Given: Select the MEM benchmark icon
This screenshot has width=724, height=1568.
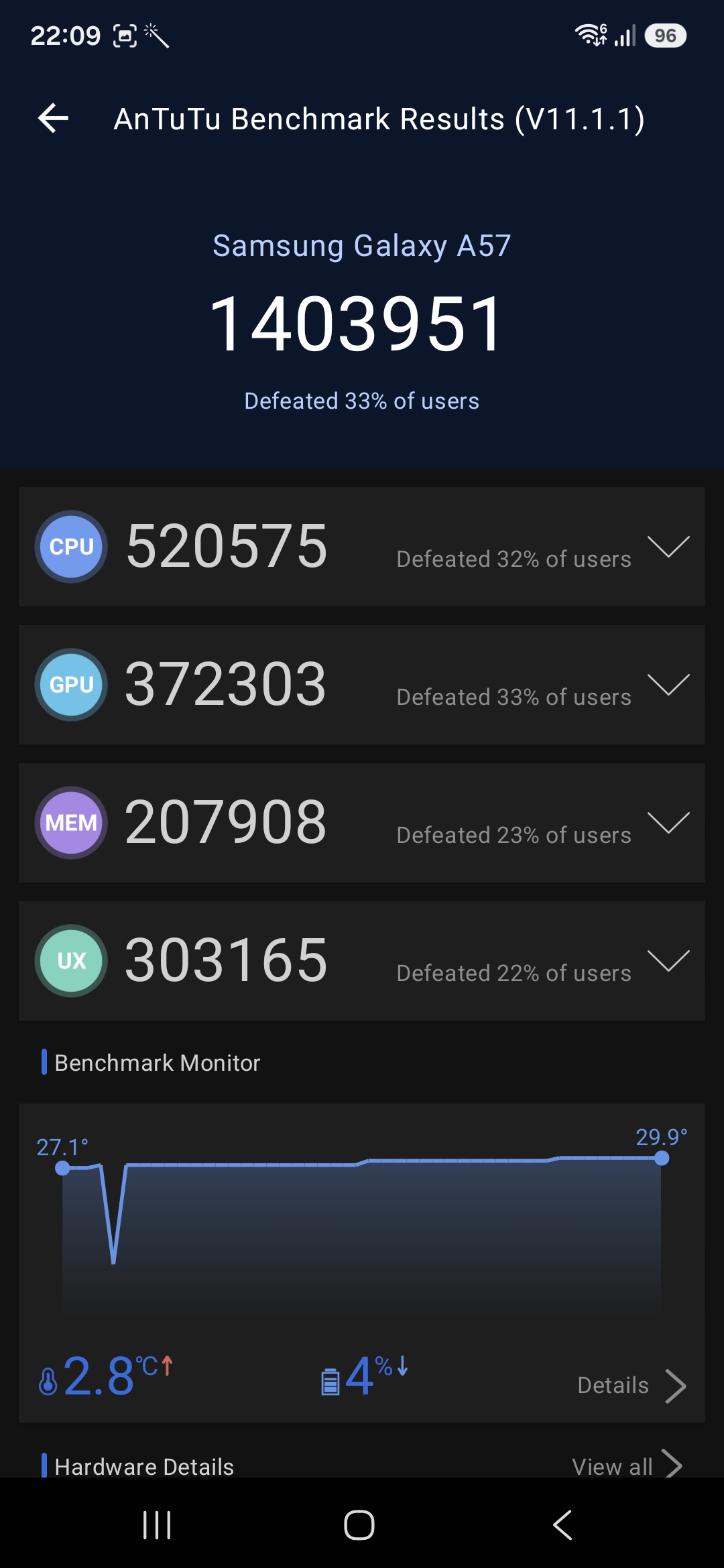Looking at the screenshot, I should coord(70,823).
